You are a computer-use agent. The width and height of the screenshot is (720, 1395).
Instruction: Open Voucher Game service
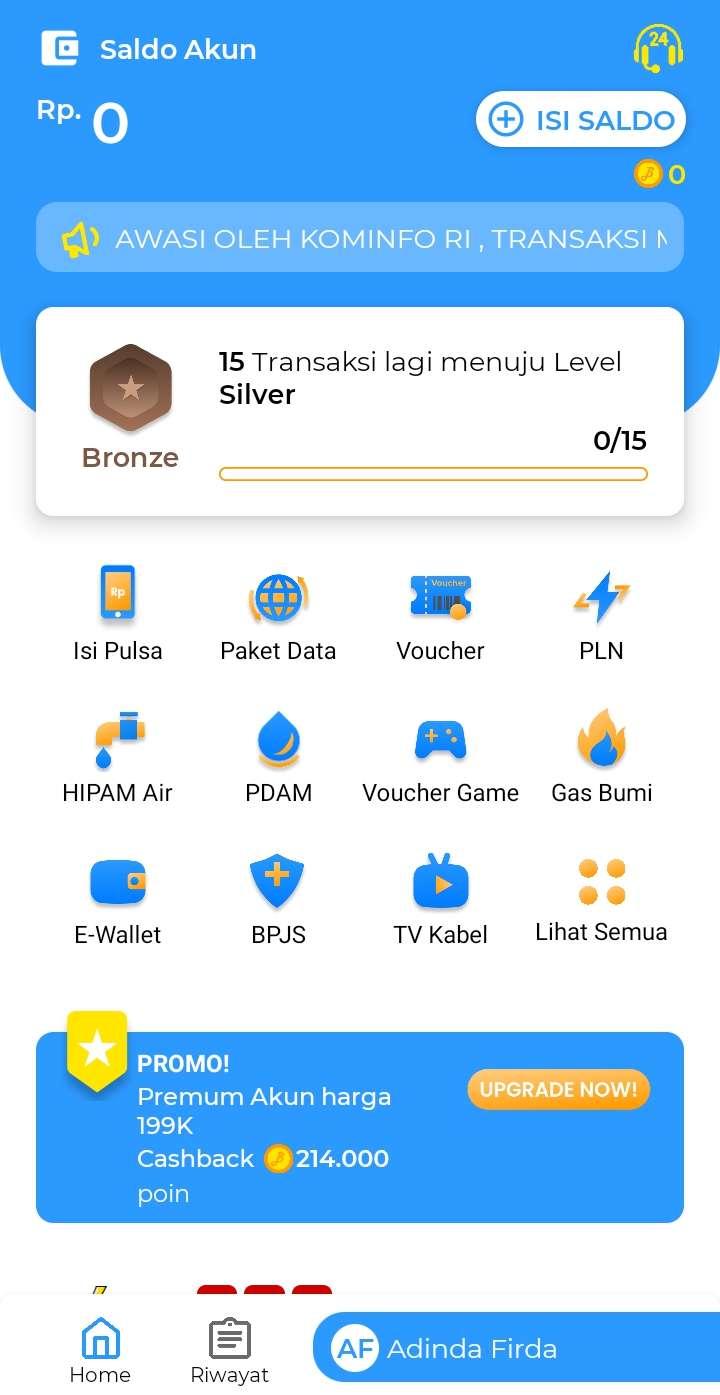pyautogui.click(x=440, y=757)
